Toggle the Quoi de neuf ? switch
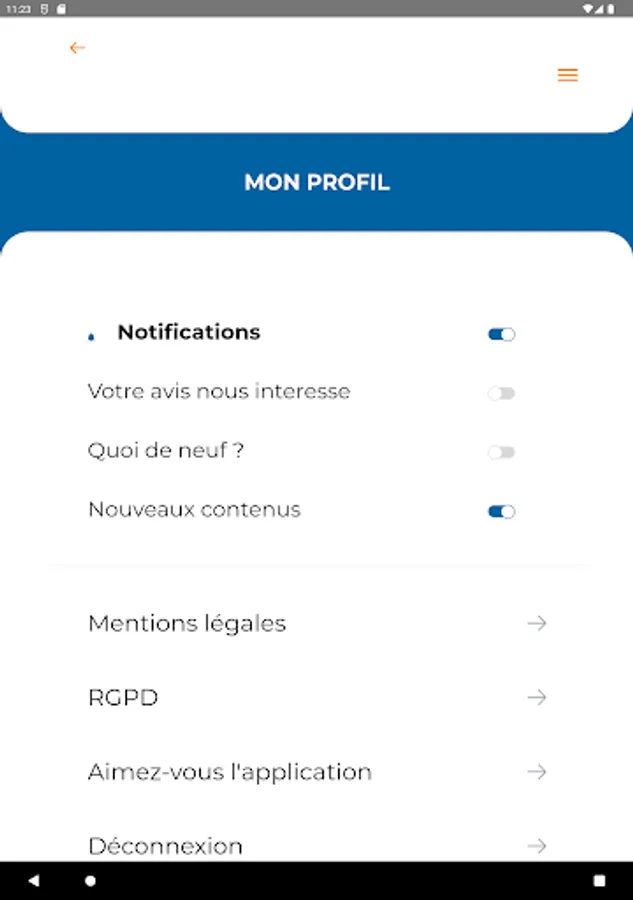The height and width of the screenshot is (900, 633). [501, 452]
